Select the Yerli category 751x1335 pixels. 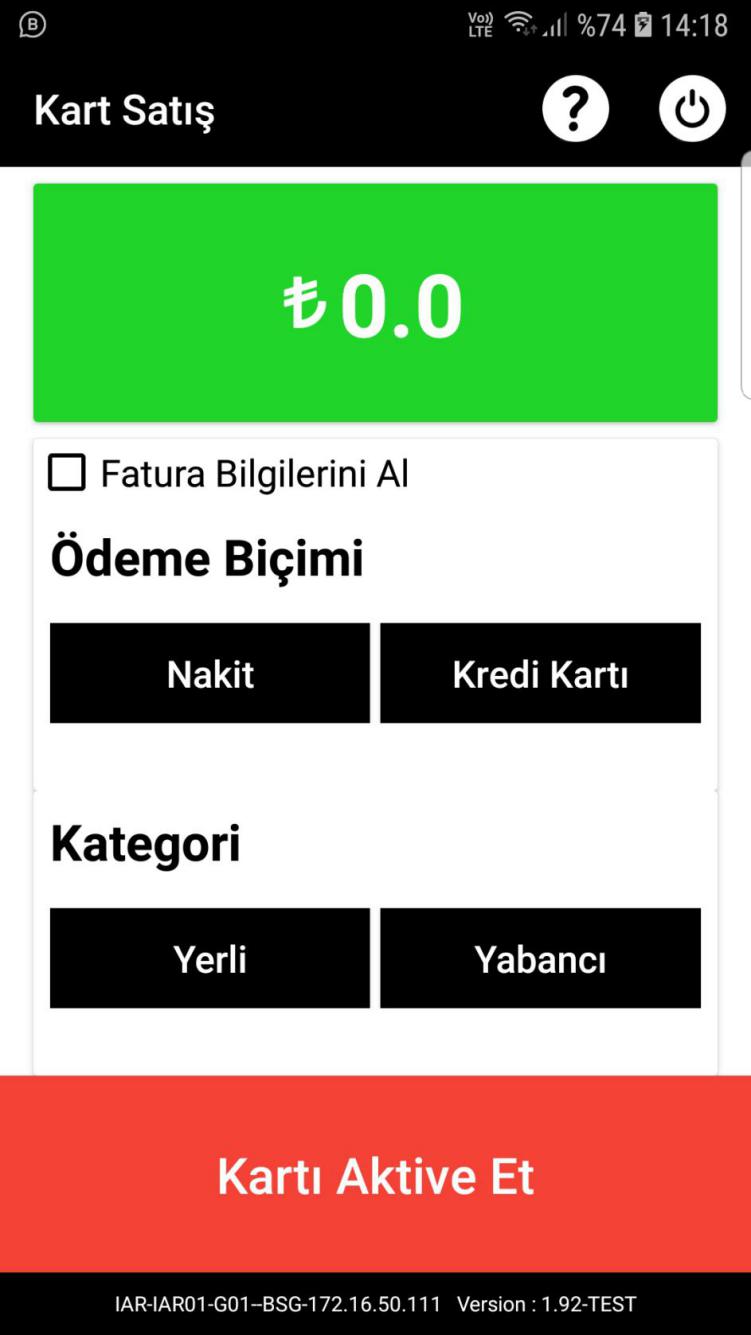click(210, 958)
